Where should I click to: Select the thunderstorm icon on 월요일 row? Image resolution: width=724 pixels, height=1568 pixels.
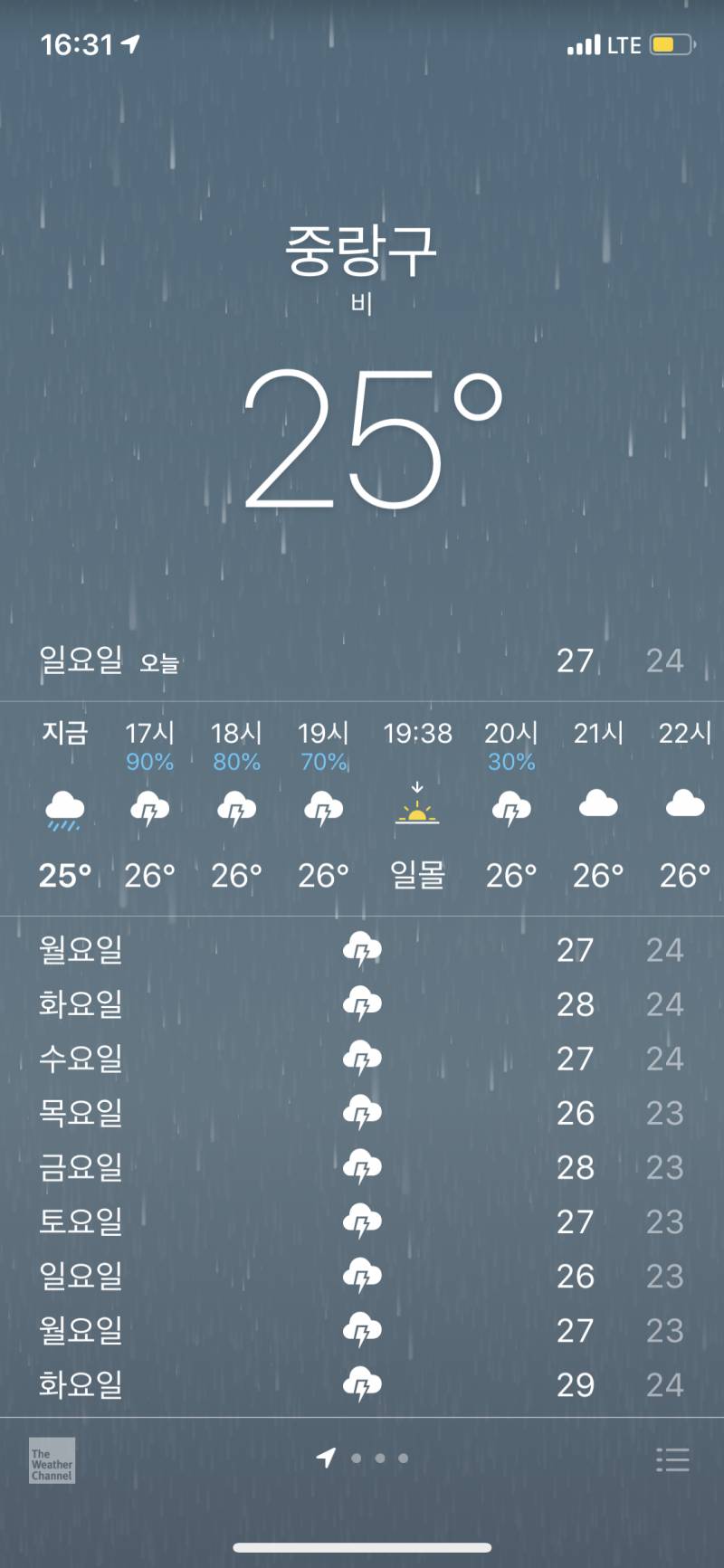(363, 949)
